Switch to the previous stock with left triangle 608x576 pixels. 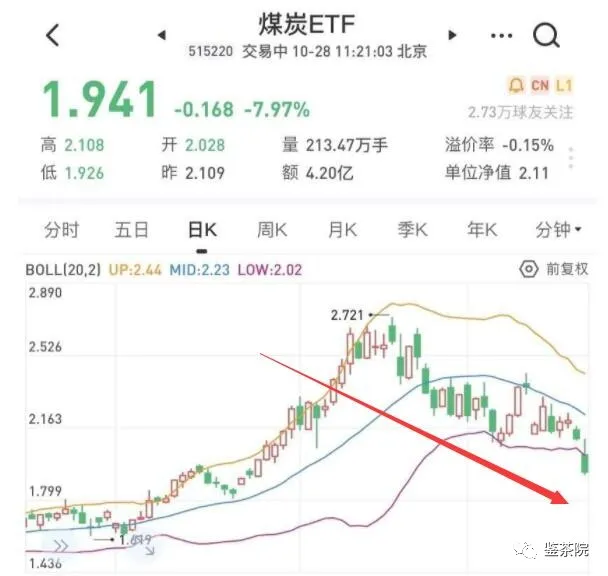click(x=162, y=35)
